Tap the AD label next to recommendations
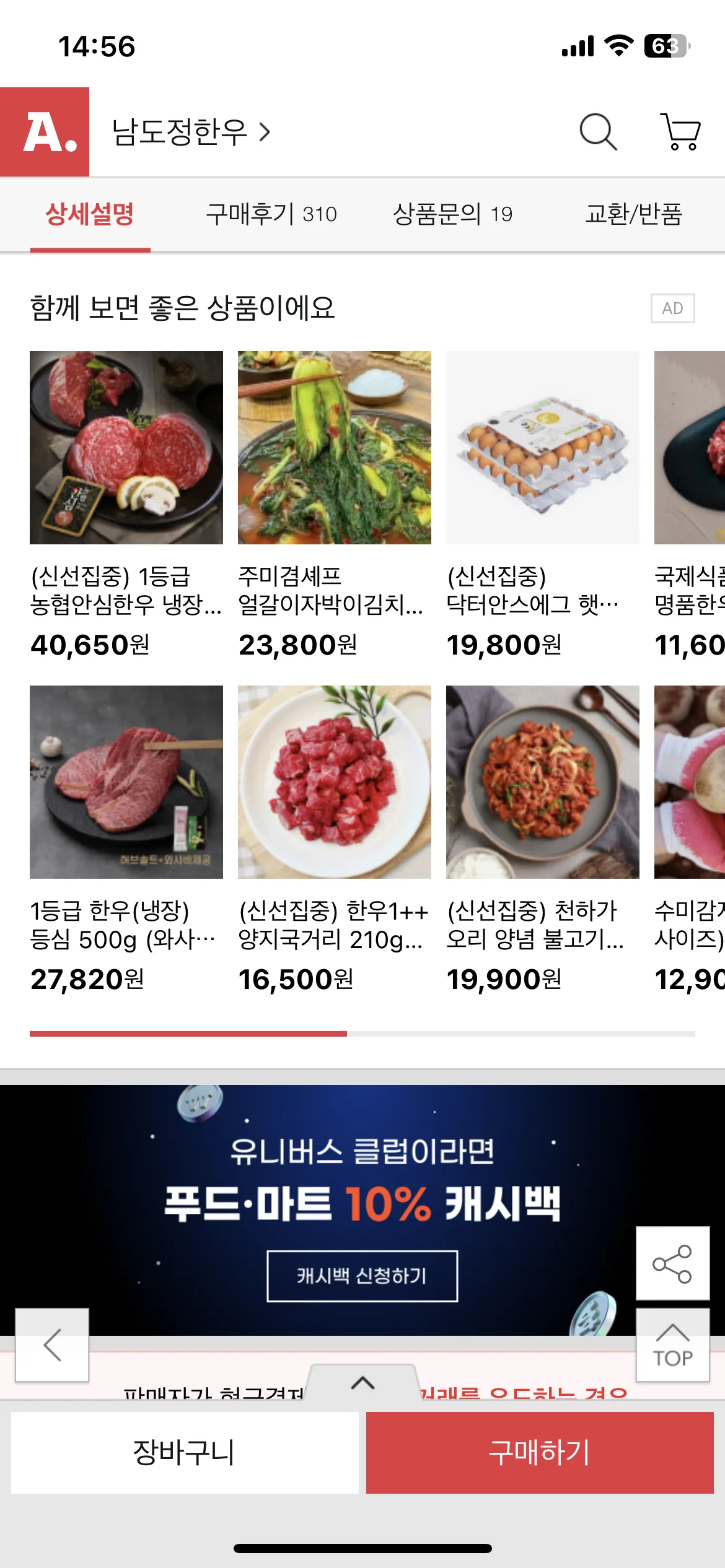This screenshot has height=1568, width=725. pos(672,310)
